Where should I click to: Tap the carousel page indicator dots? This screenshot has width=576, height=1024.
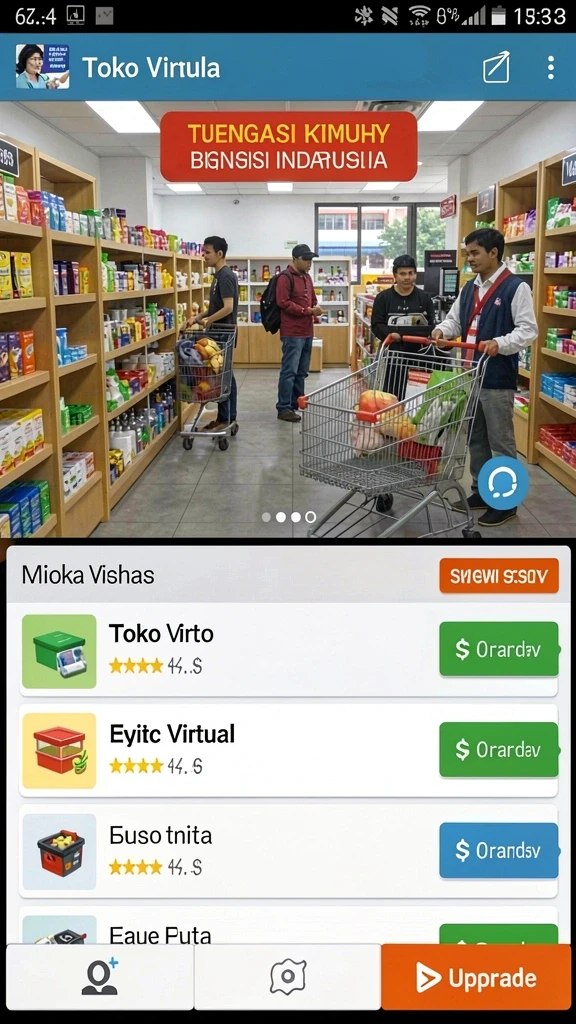[x=289, y=517]
